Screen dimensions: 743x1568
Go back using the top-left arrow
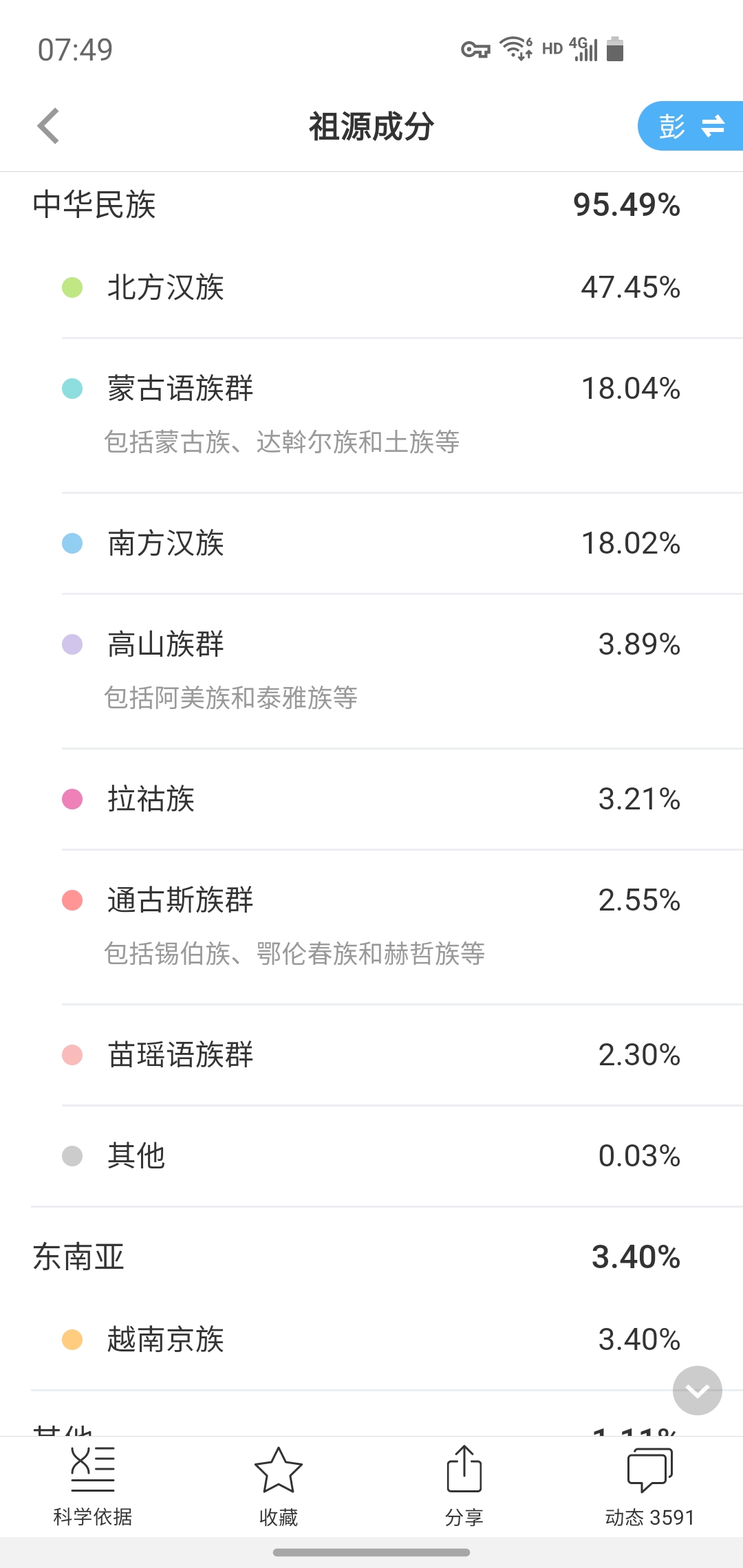48,126
